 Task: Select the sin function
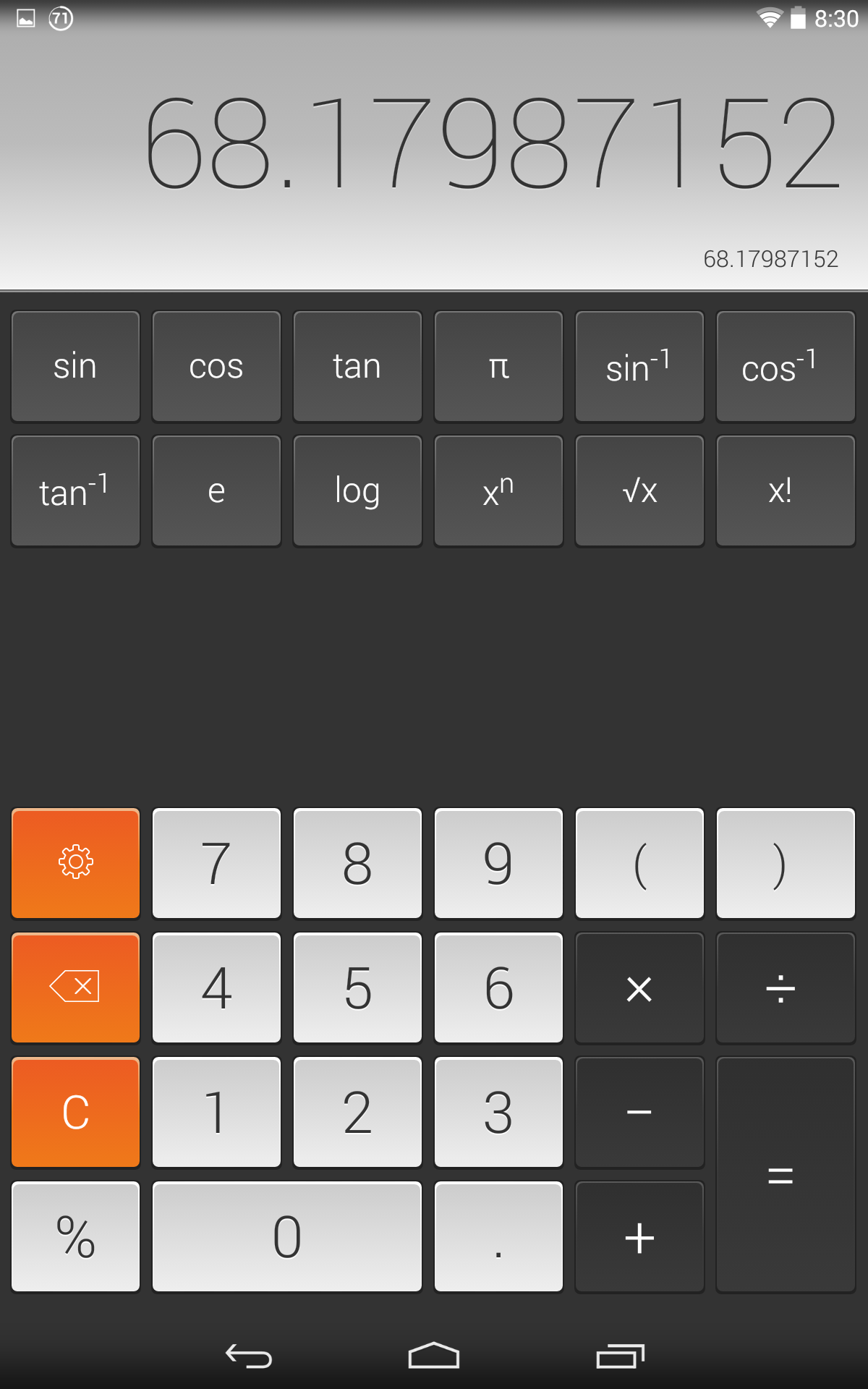click(x=76, y=366)
